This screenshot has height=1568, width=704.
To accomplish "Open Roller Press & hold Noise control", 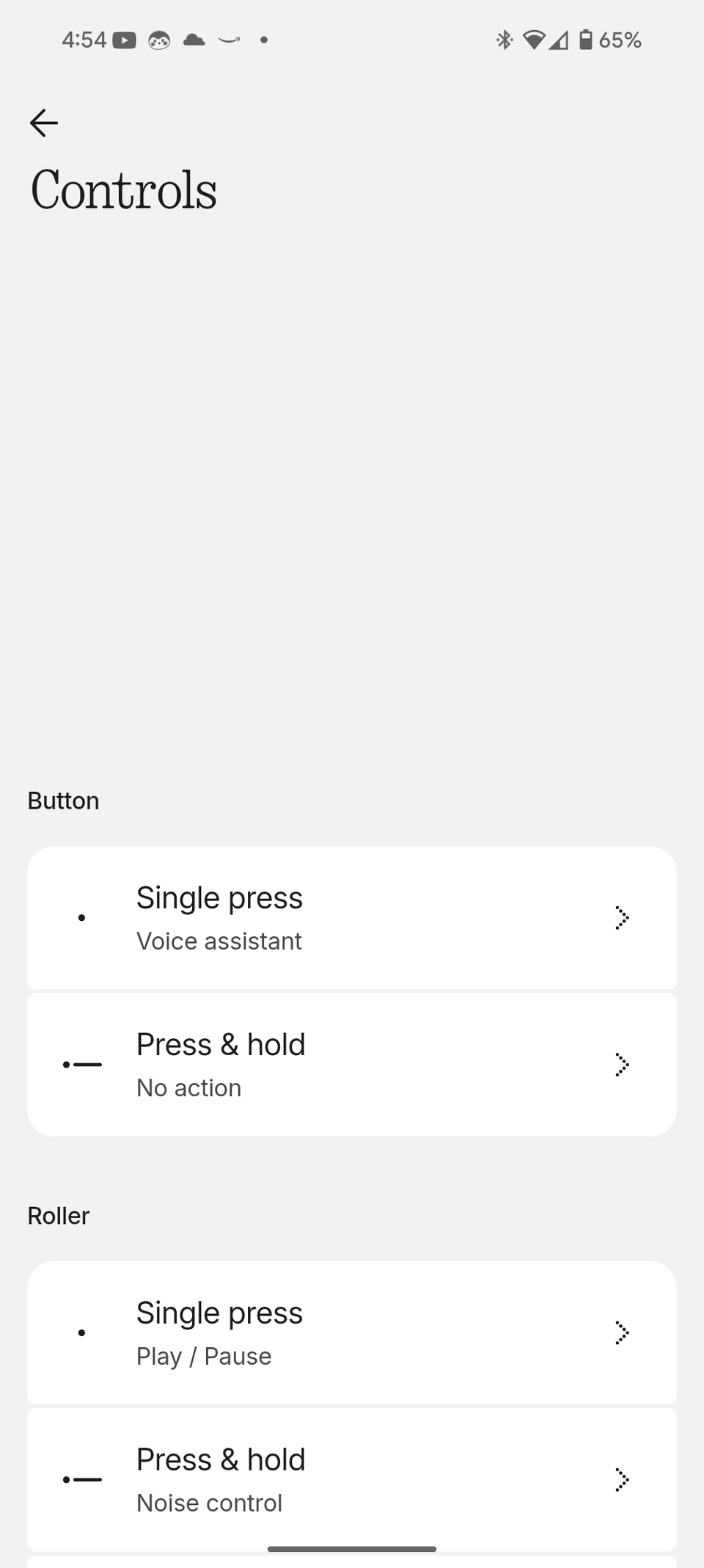I will point(352,1478).
